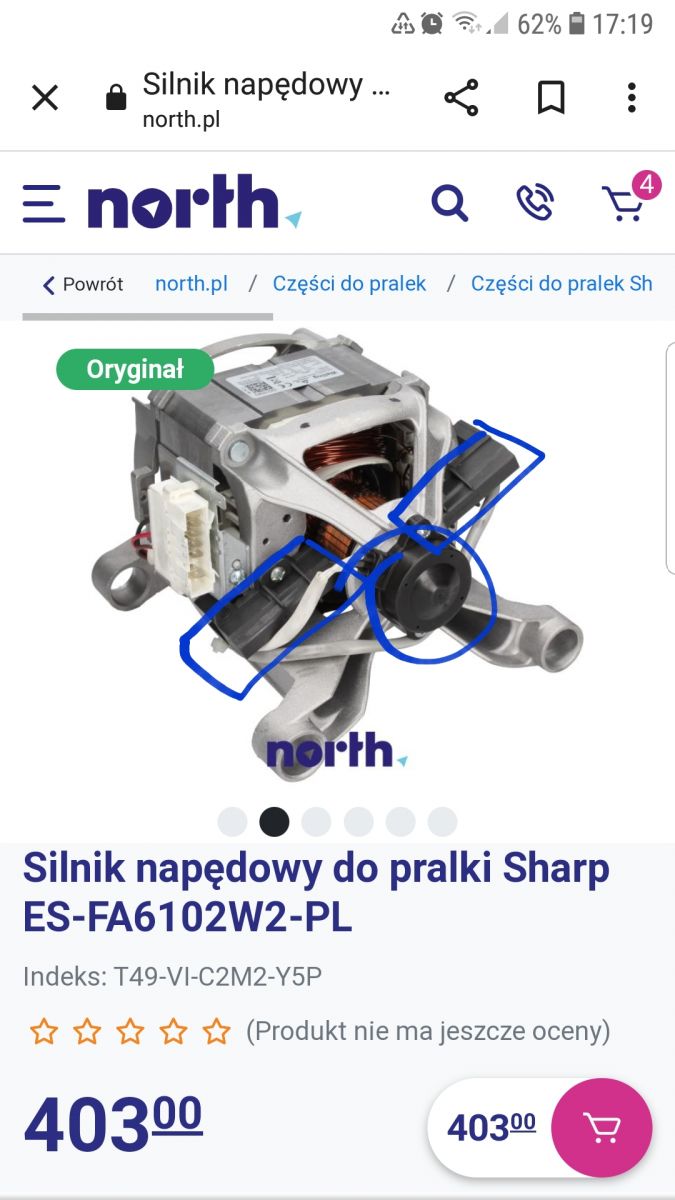
Task: Bookmark this page
Action: (551, 98)
